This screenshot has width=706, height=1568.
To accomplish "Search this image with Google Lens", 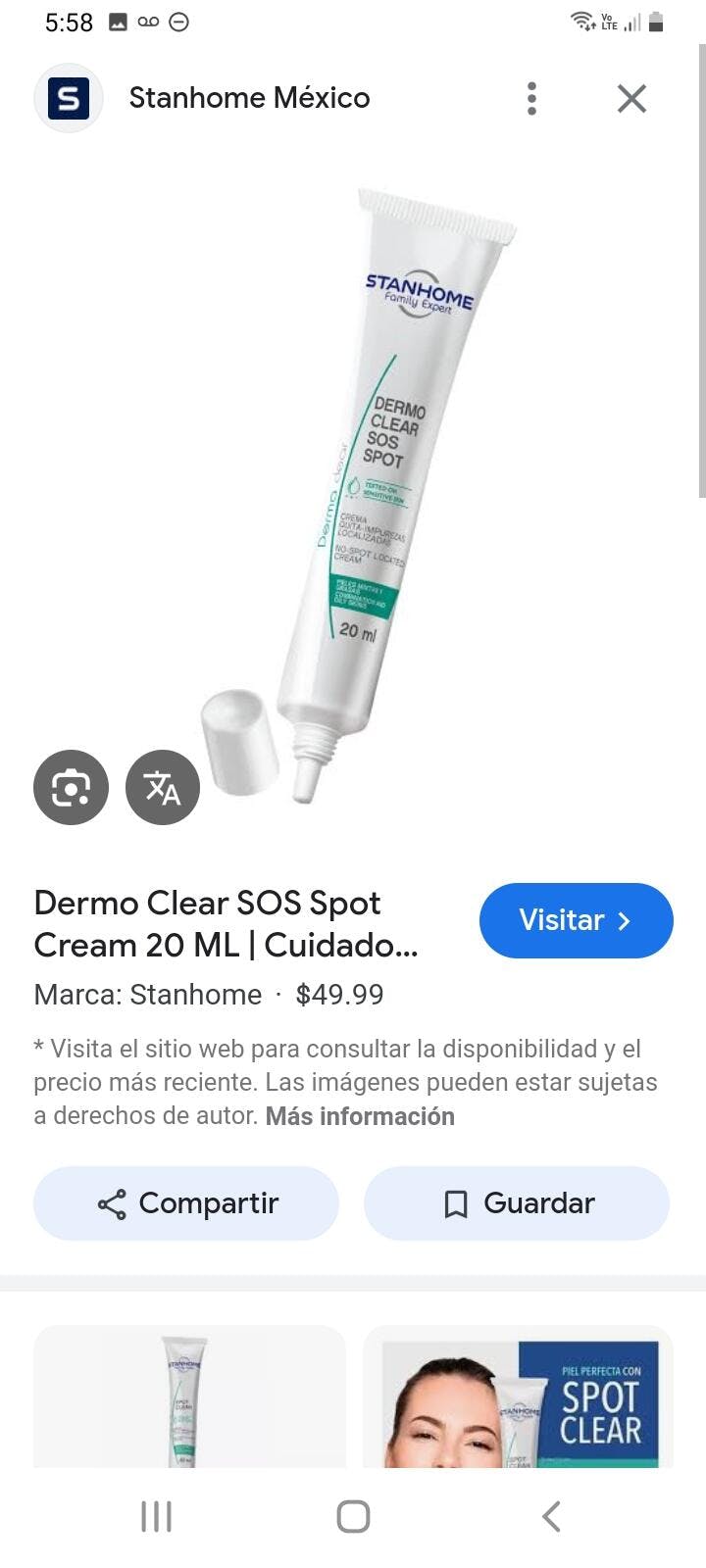I will tap(71, 787).
